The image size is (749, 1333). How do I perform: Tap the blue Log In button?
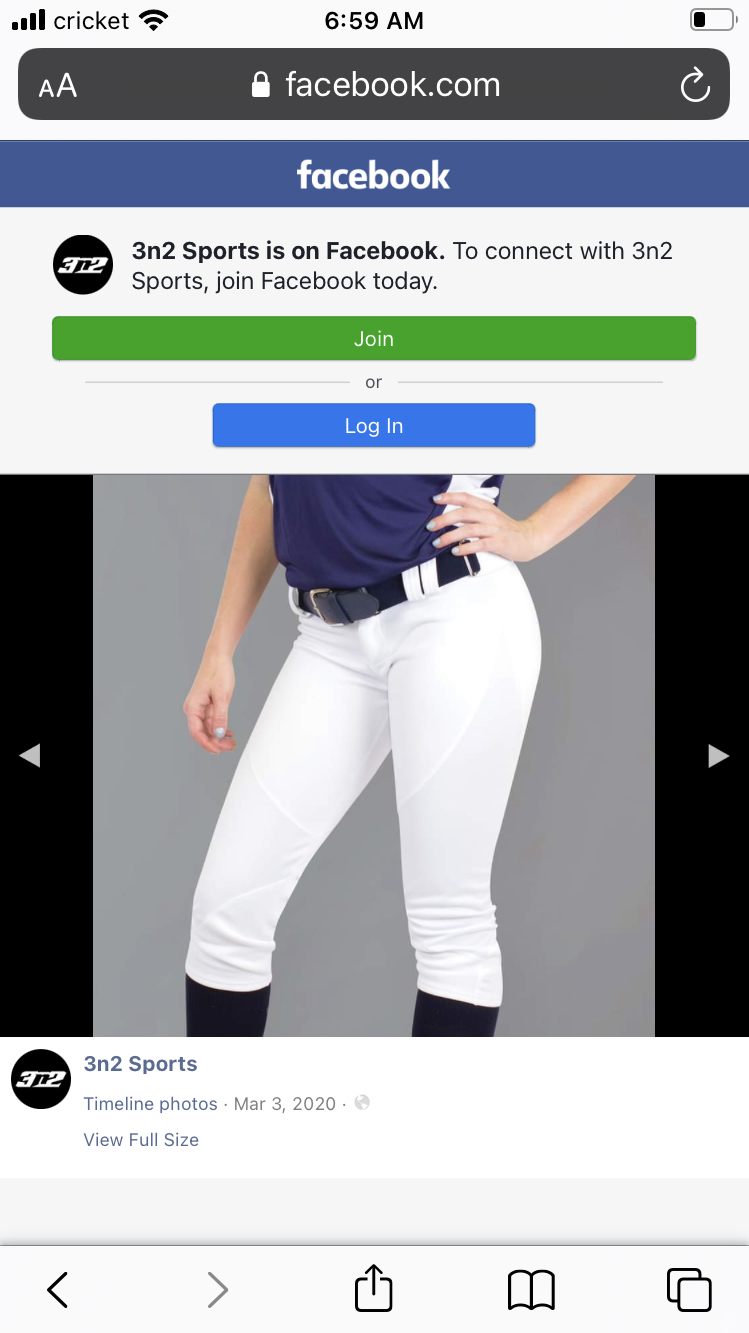click(x=374, y=425)
